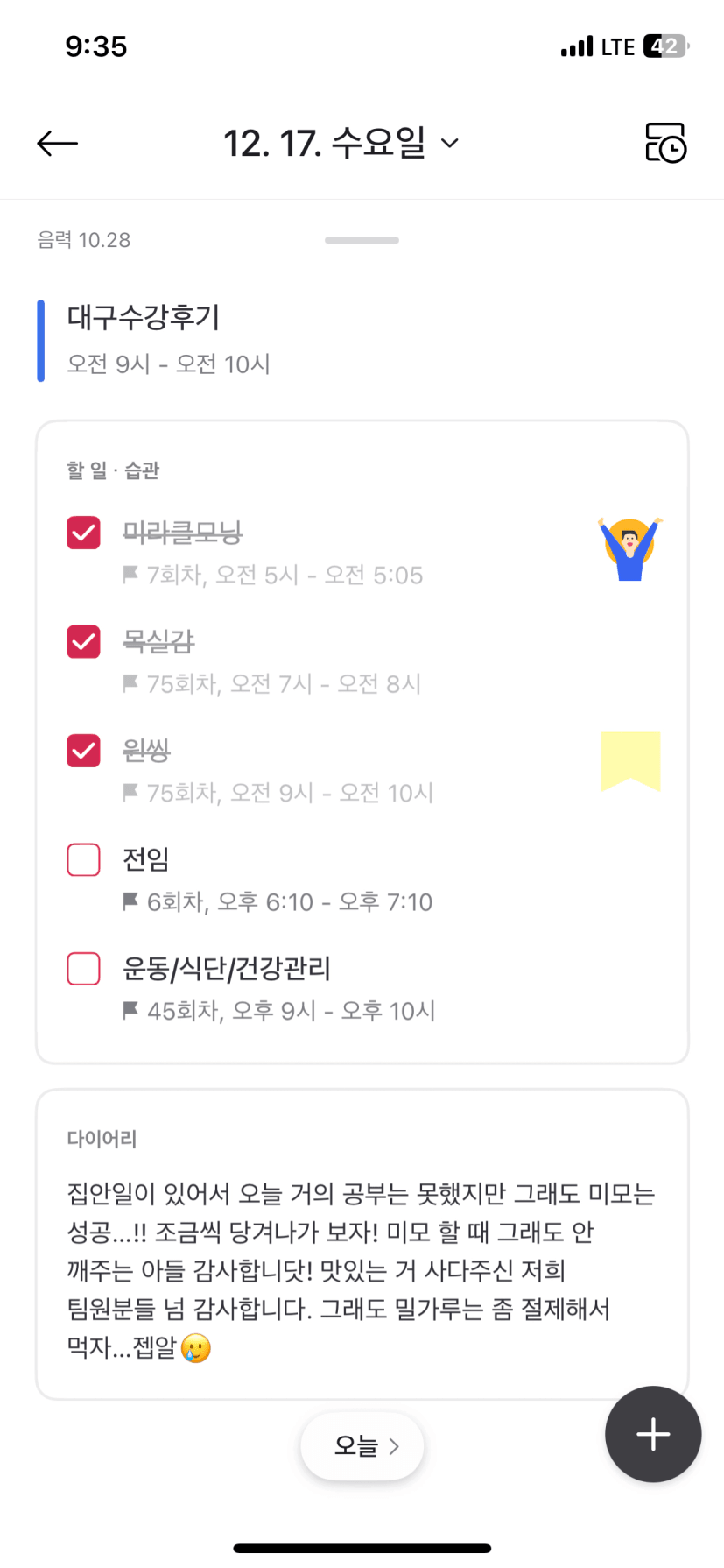Mark 운동/식단/건강관리 as done
The height and width of the screenshot is (1568, 724).
[x=84, y=969]
